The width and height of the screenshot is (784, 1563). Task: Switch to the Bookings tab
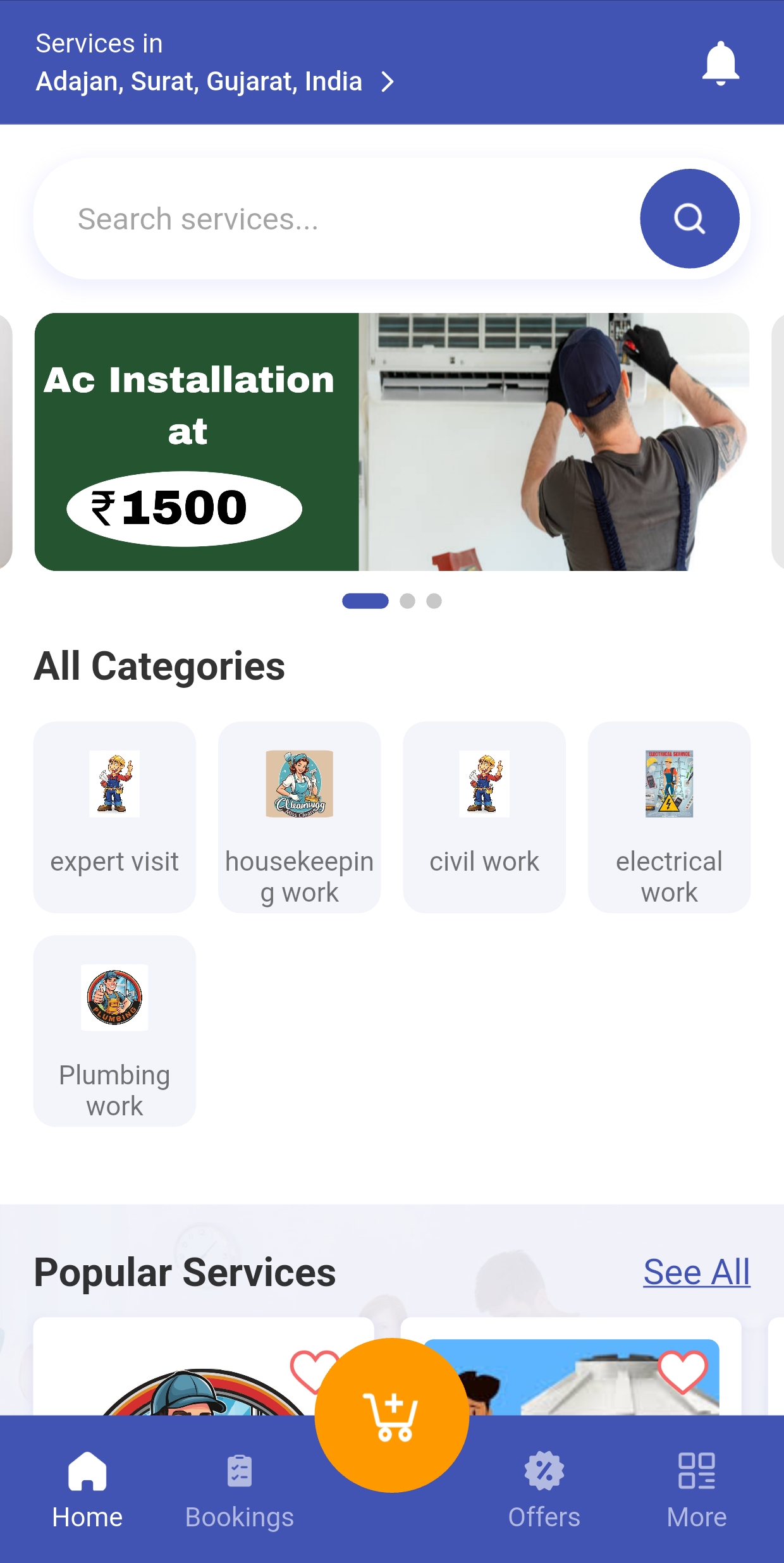pyautogui.click(x=240, y=1490)
